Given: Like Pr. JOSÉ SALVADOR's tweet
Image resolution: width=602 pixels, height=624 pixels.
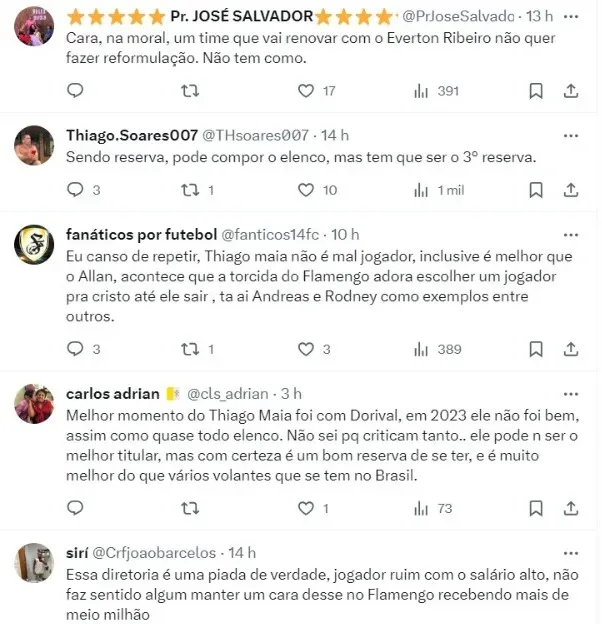Looking at the screenshot, I should click(307, 91).
